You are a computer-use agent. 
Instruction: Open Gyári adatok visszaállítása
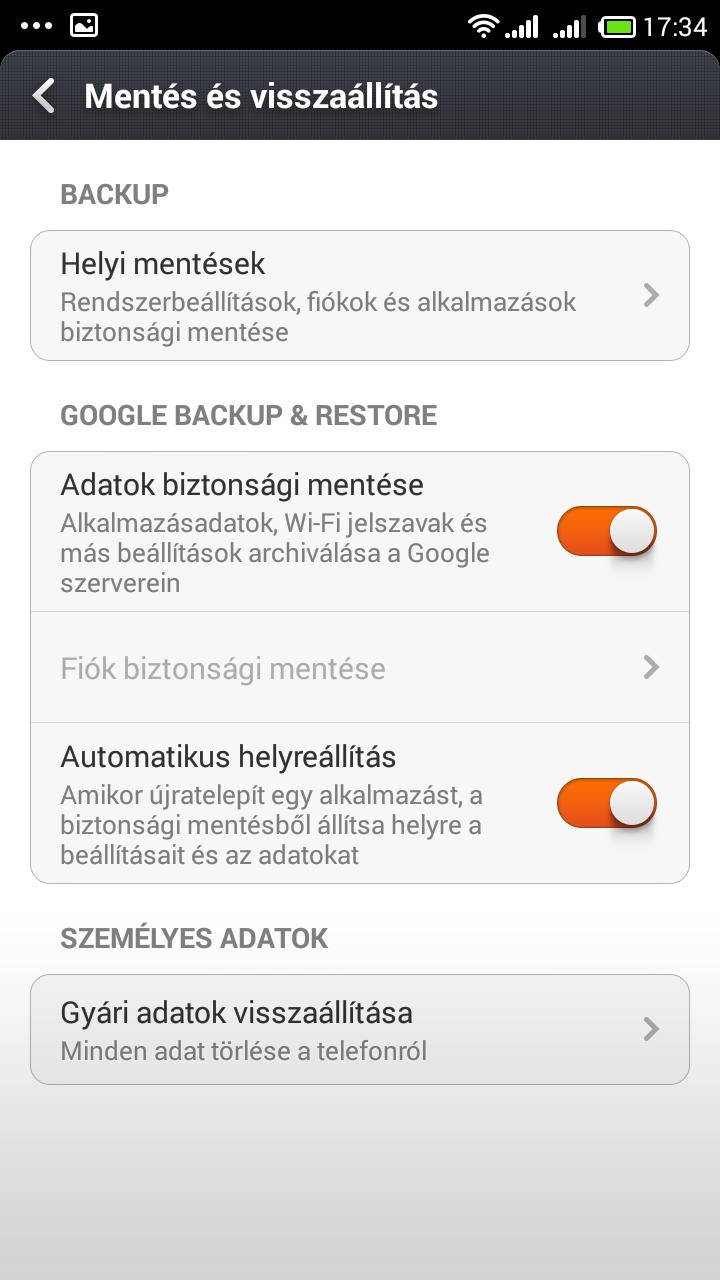360,1029
